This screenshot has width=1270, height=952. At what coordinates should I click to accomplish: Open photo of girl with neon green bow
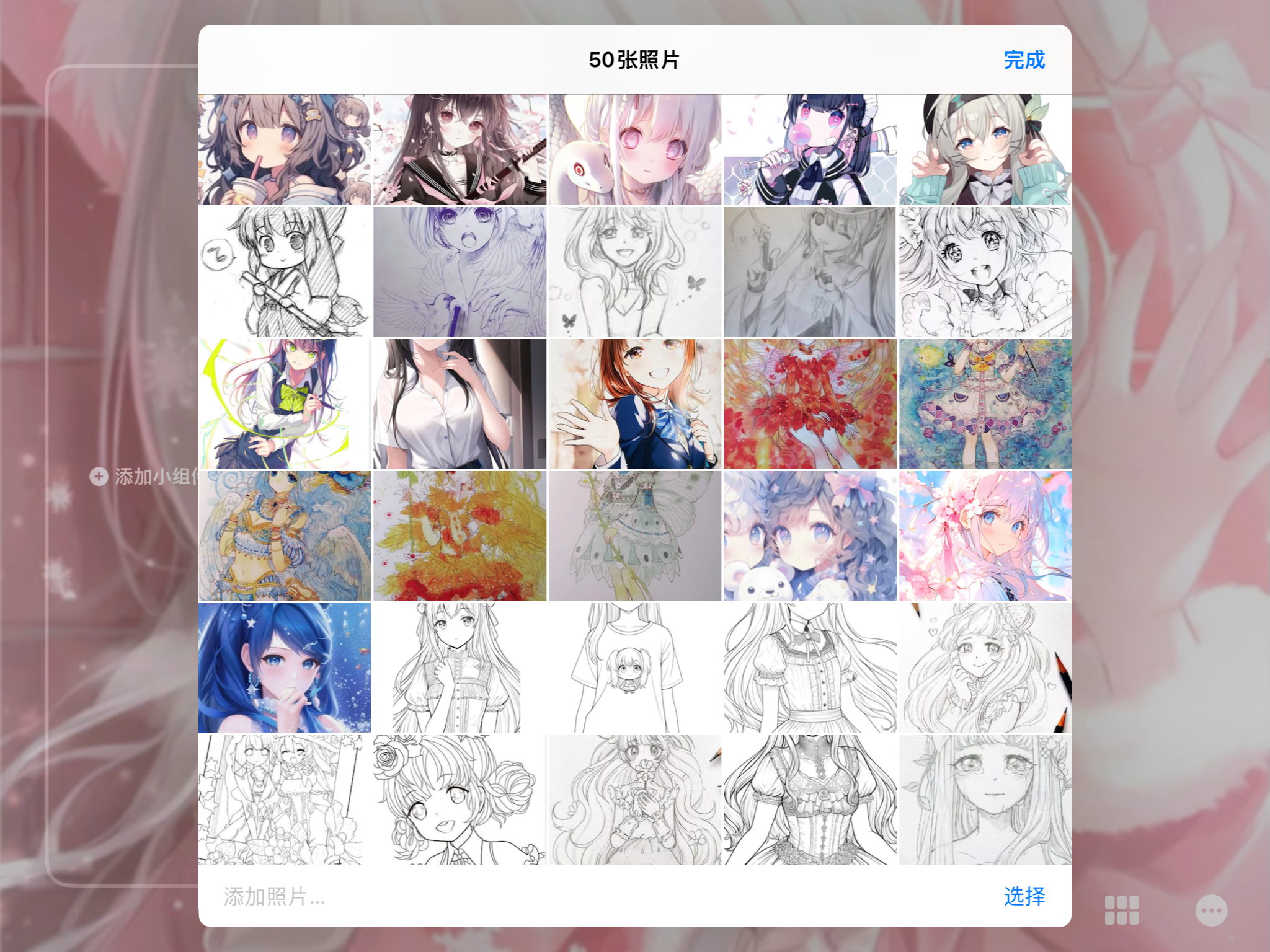click(285, 403)
